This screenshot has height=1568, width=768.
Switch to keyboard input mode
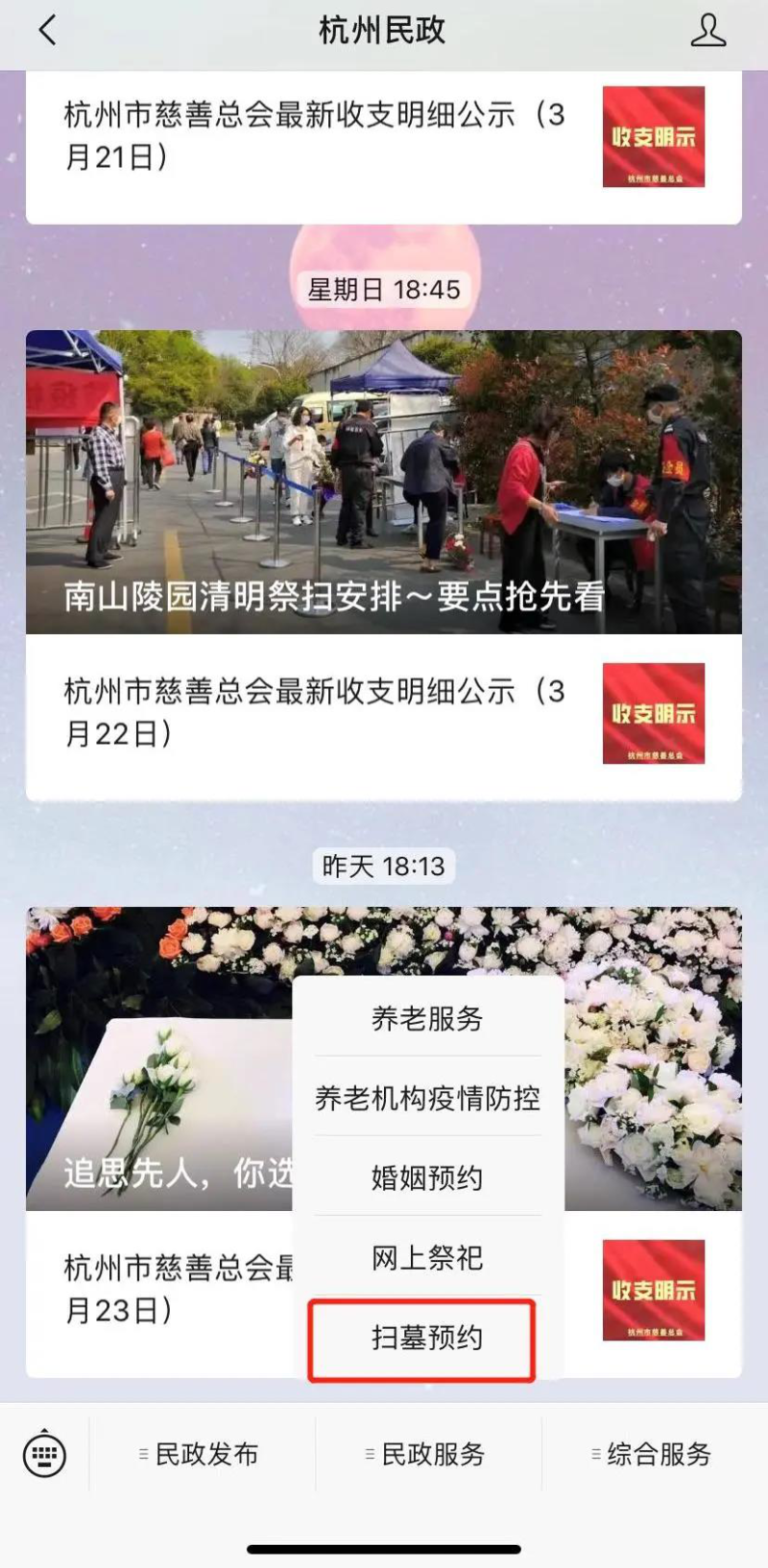click(44, 1454)
